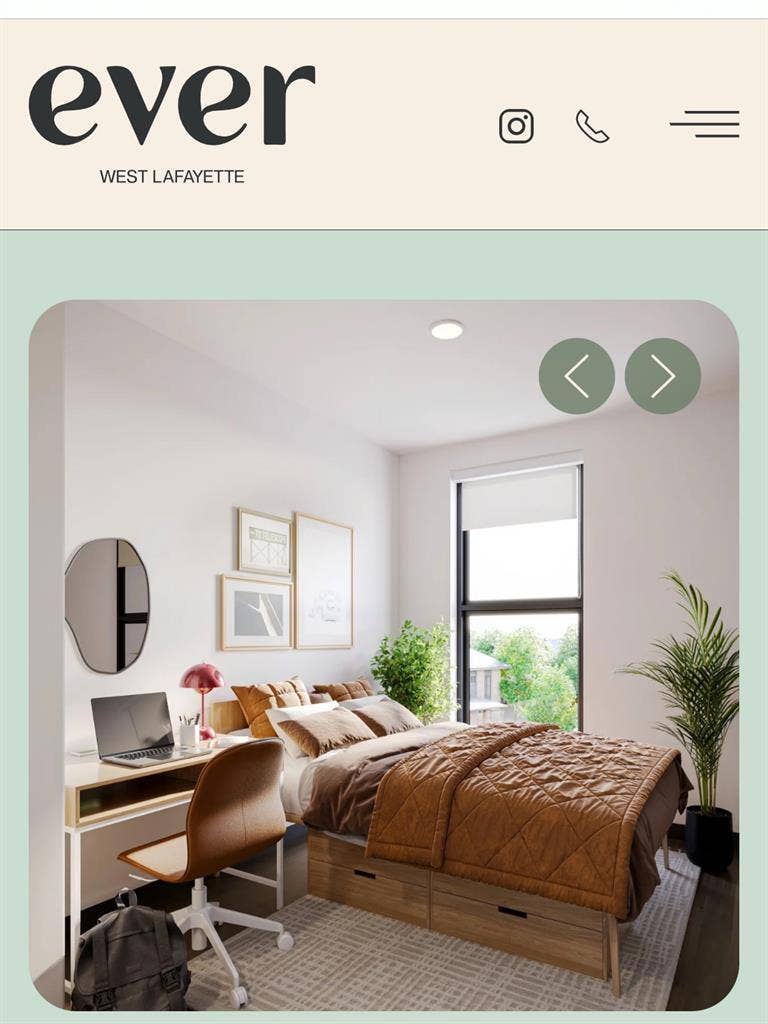This screenshot has height=1024, width=768.
Task: Open the Instagram profile link
Action: coord(516,126)
